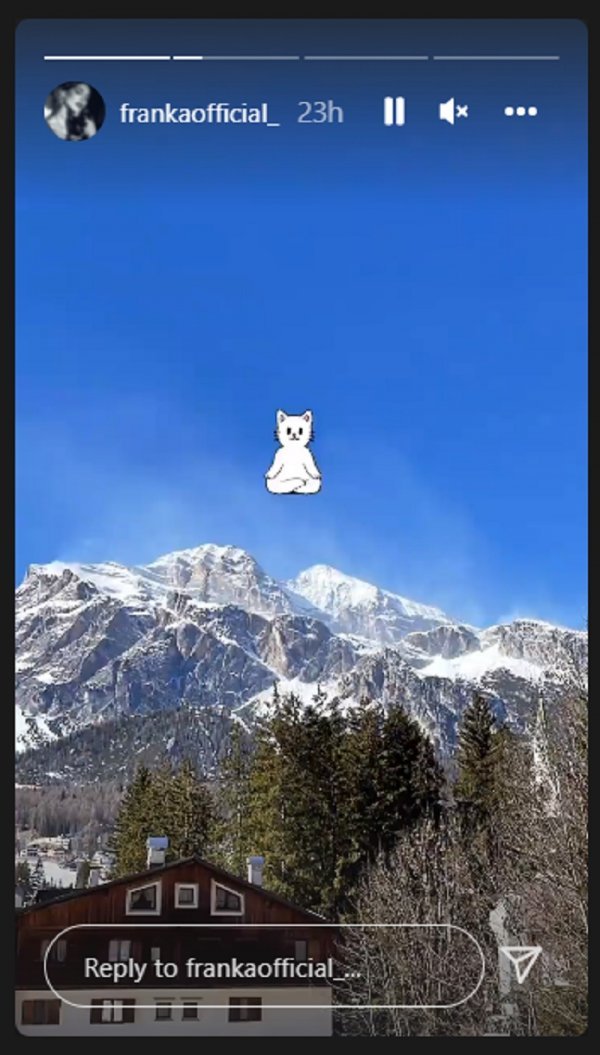Type a reply to frankaofficial_
This screenshot has width=600, height=1055.
coord(264,967)
